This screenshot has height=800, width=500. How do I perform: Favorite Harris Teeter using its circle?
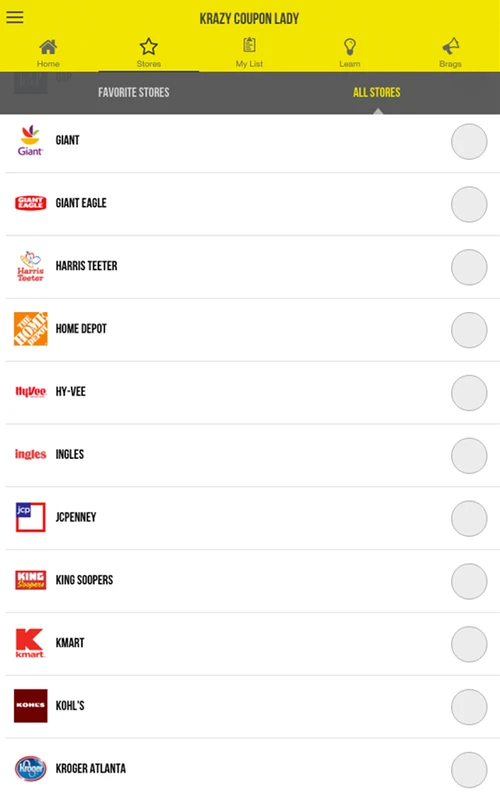tap(469, 267)
